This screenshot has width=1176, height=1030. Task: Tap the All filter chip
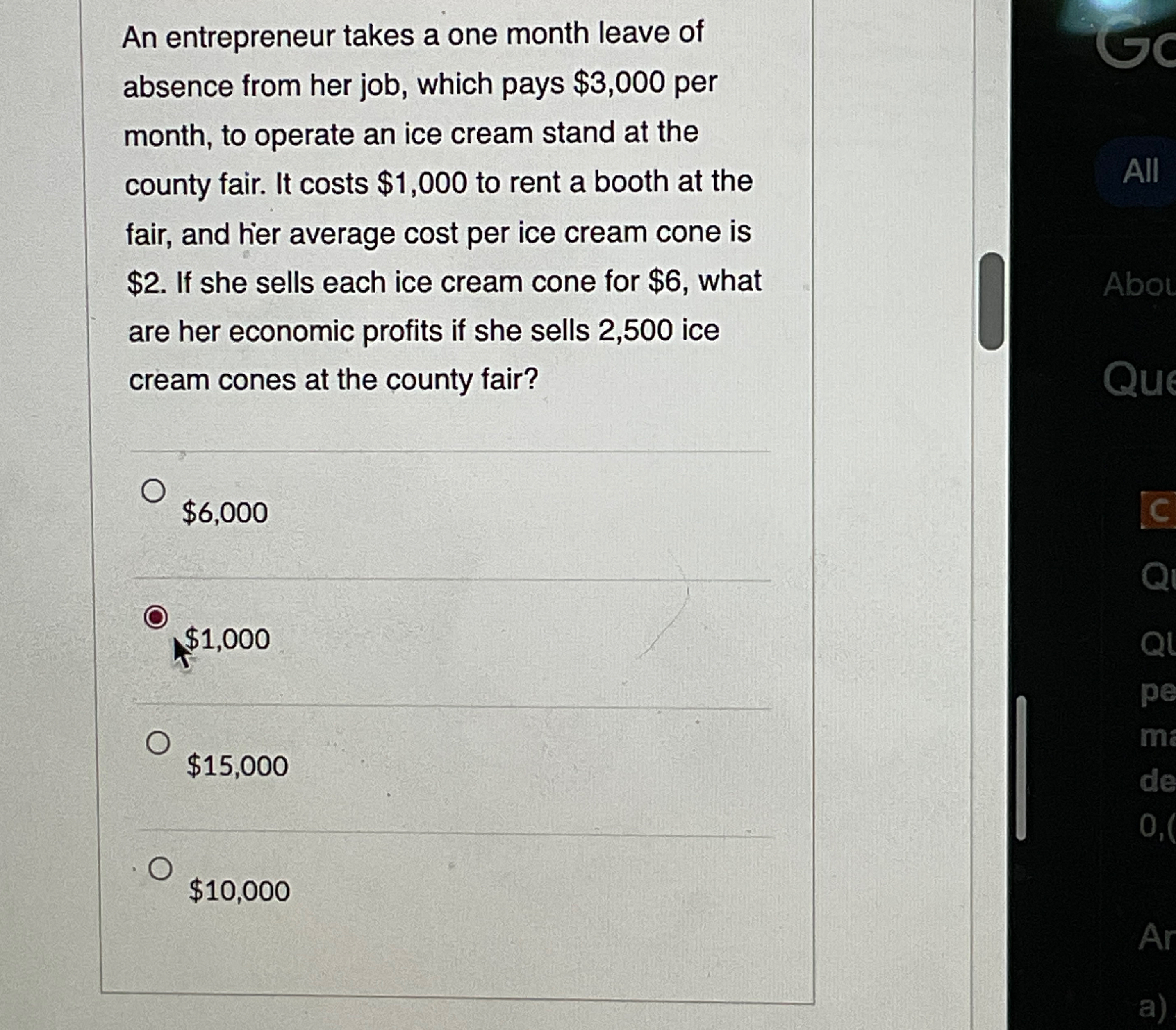click(x=1140, y=172)
